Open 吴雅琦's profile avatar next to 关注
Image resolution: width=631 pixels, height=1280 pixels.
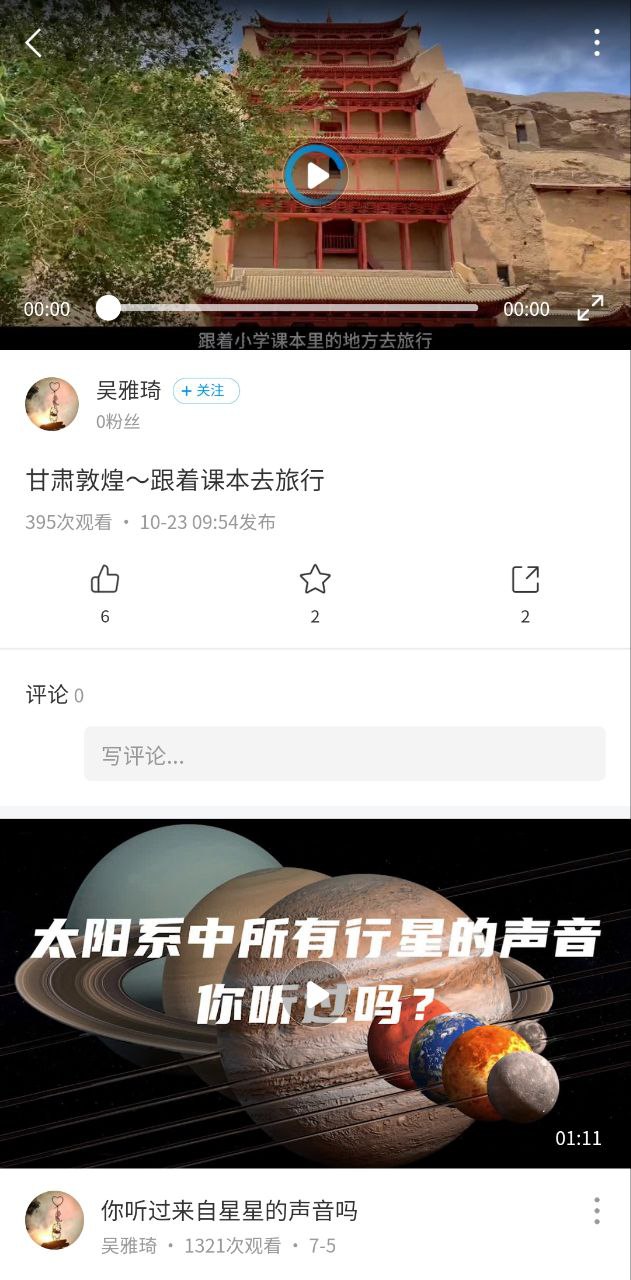[x=52, y=404]
